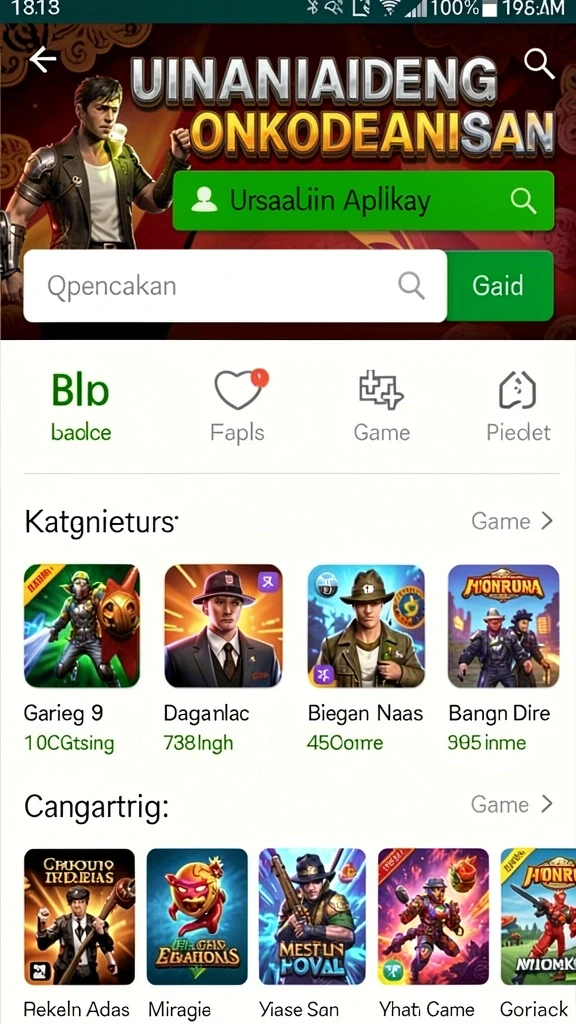Screen dimensions: 576x1024
Task: Open search from the top-right magnifier
Action: click(539, 63)
